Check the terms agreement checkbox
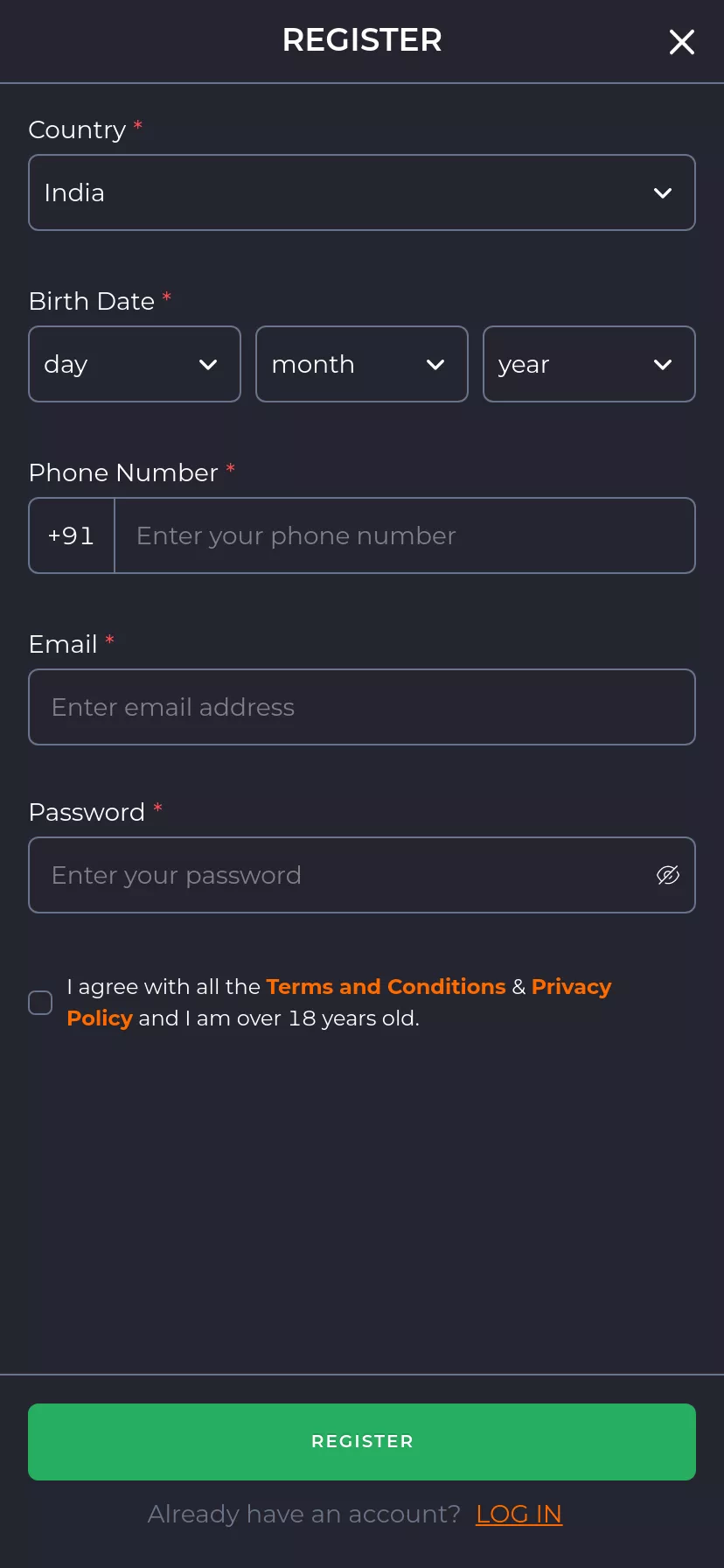Screen dimensions: 724x1568 click(x=40, y=1003)
